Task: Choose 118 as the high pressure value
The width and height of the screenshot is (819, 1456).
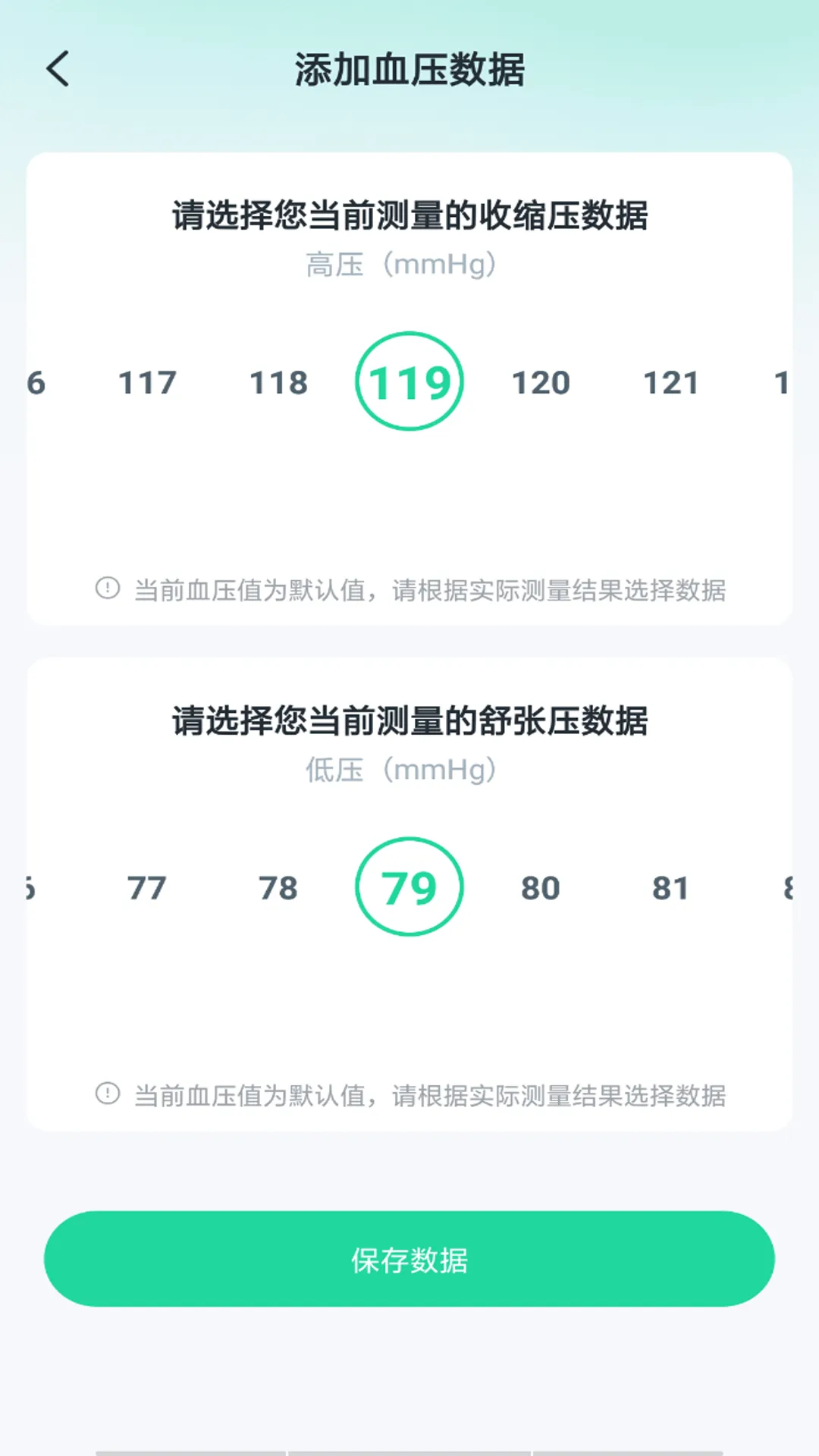Action: point(278,383)
